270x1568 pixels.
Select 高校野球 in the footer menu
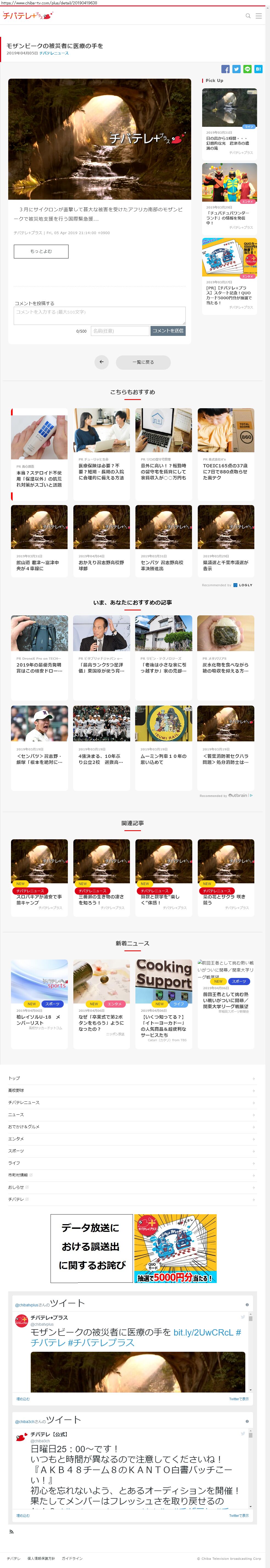[x=16, y=1090]
